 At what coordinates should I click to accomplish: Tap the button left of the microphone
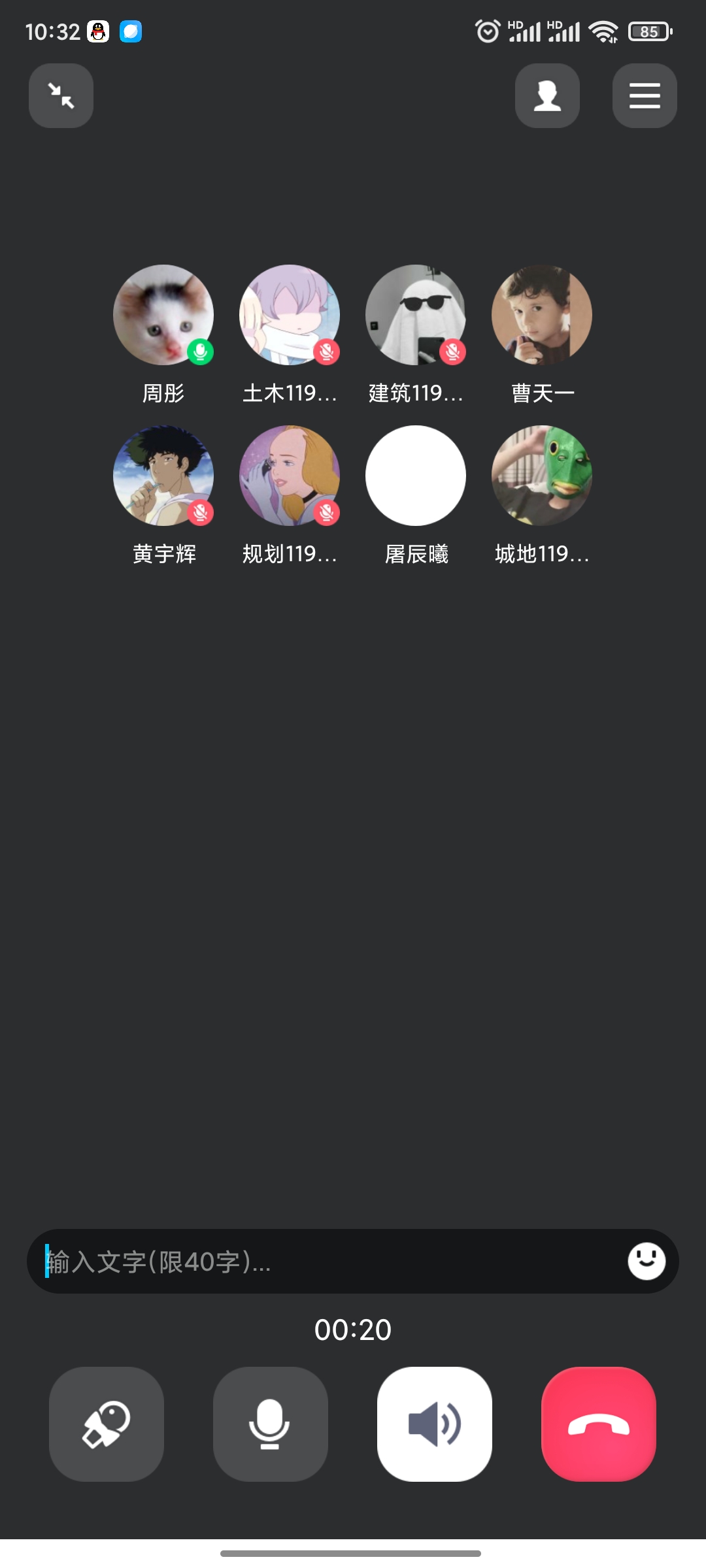(107, 1424)
